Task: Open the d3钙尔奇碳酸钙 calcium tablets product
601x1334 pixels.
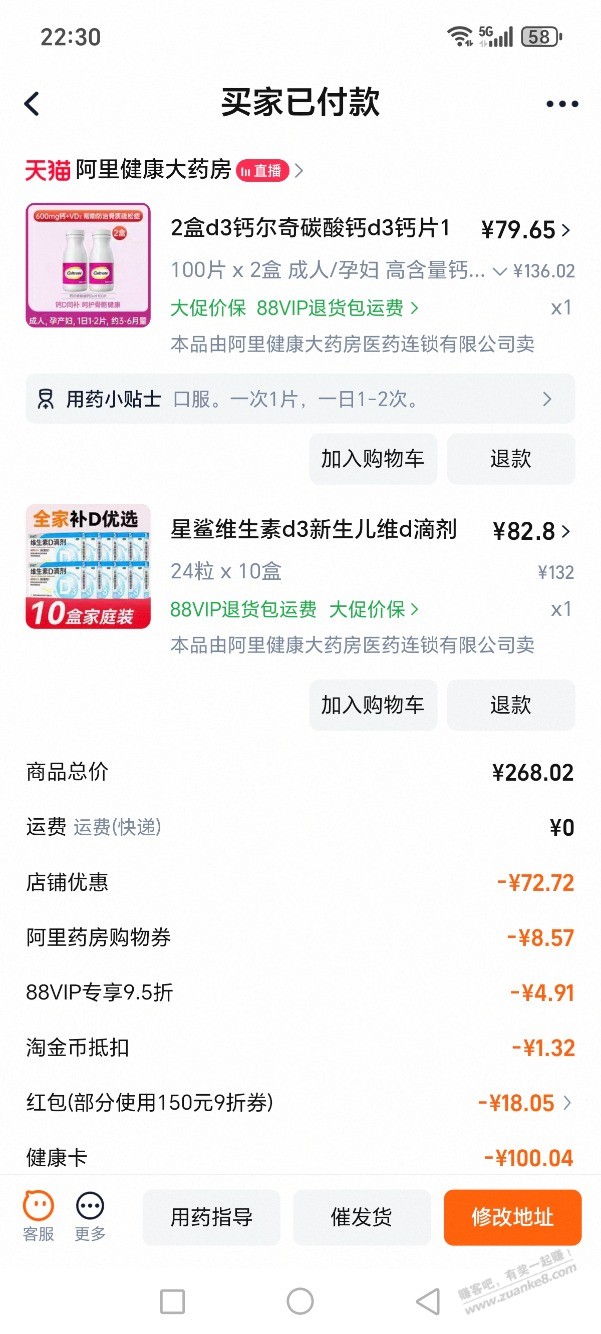Action: click(x=311, y=228)
